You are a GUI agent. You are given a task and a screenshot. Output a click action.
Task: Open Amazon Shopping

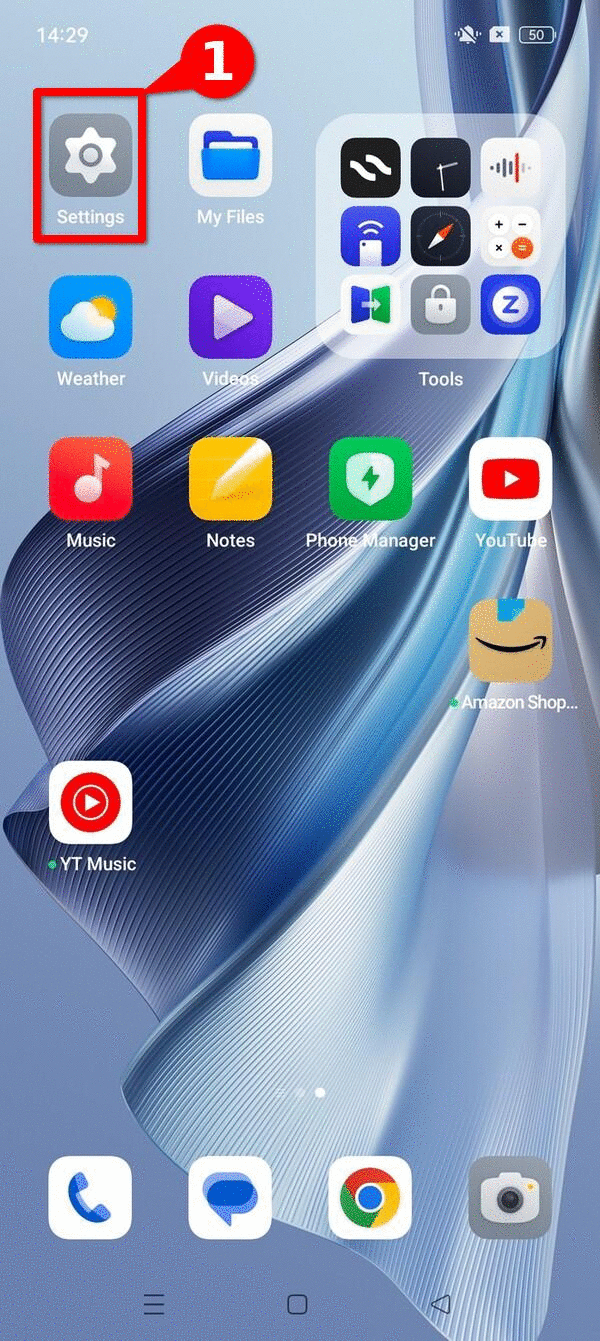[510, 641]
